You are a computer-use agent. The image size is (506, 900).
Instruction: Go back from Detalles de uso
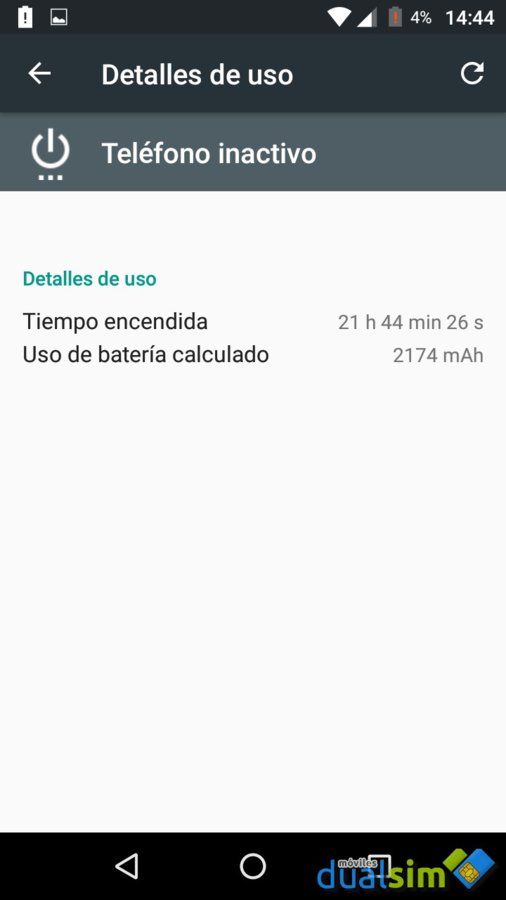click(40, 73)
